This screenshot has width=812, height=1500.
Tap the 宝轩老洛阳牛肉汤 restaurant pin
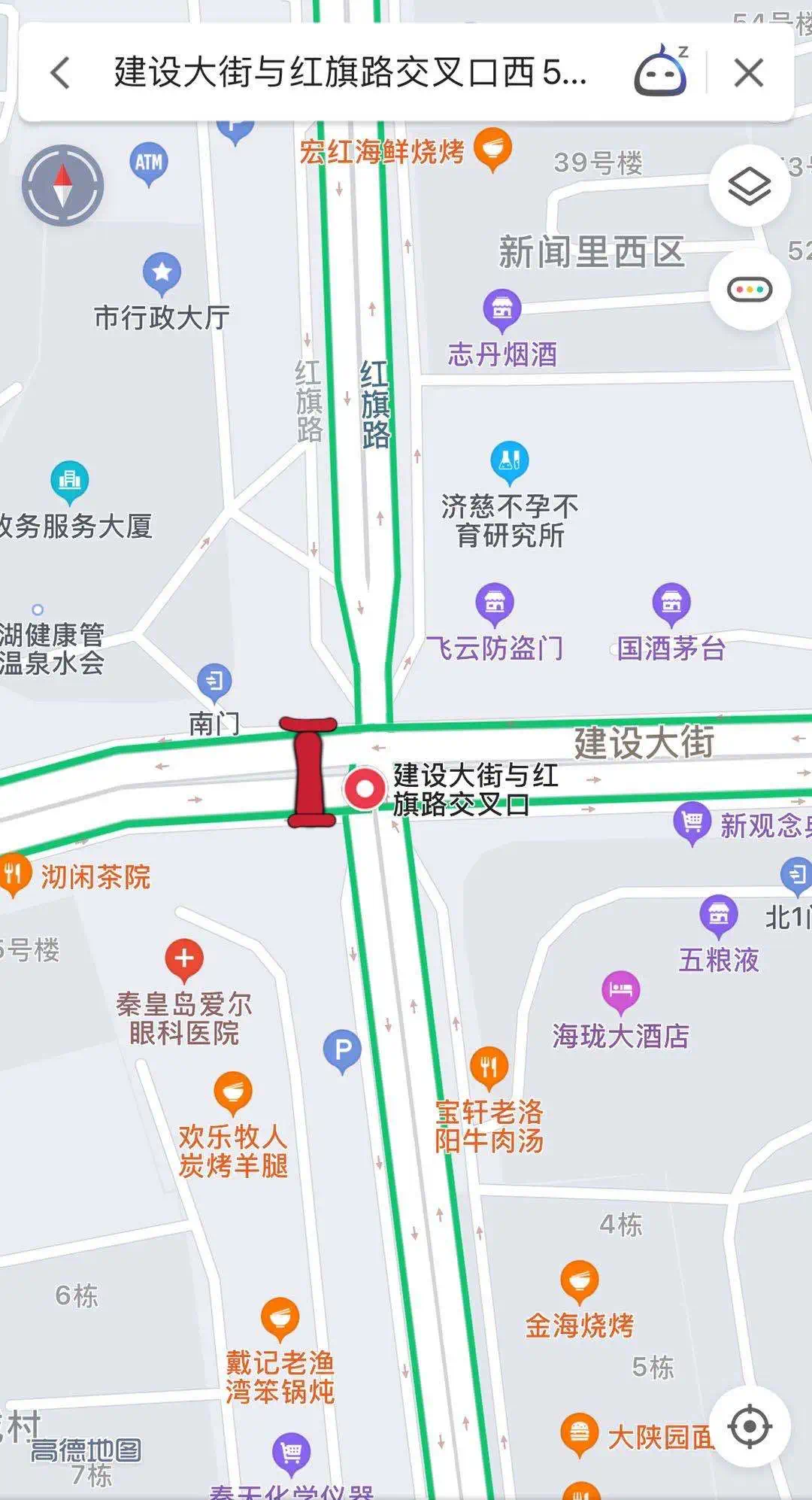point(489,1067)
